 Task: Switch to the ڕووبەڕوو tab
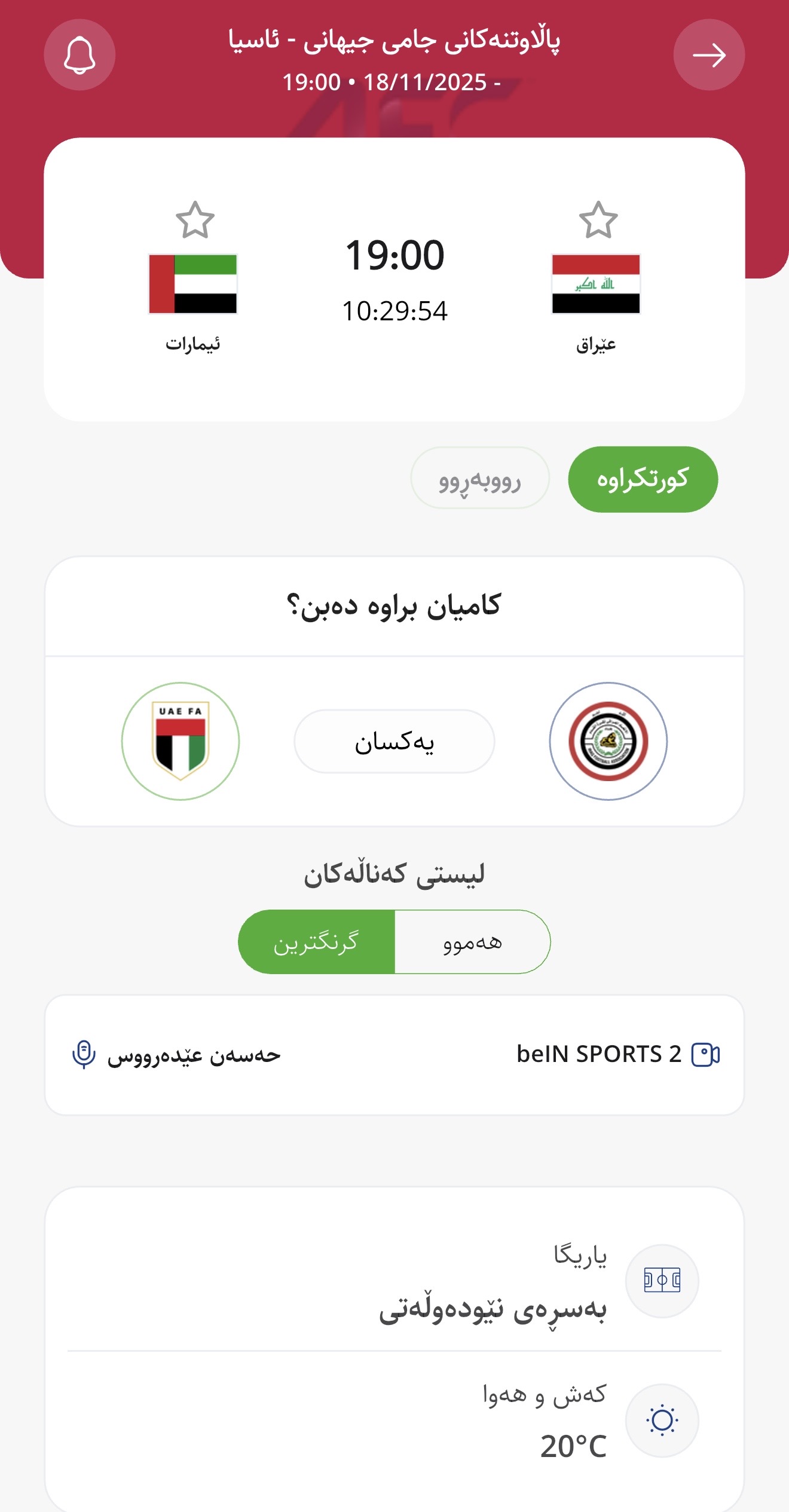click(x=479, y=479)
